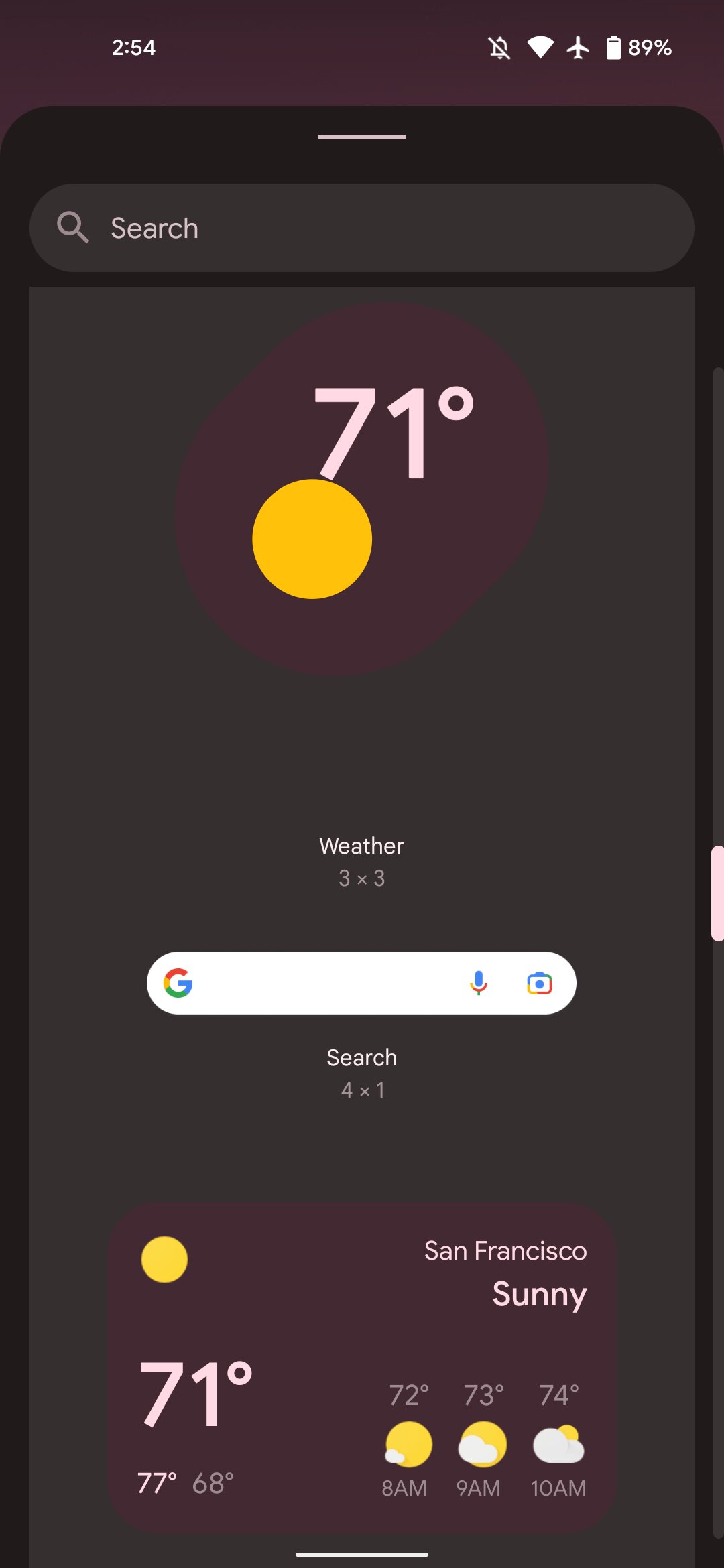Select the San Francisco forecast weather widget
Viewport: 724px width, 1568px height.
click(362, 1367)
